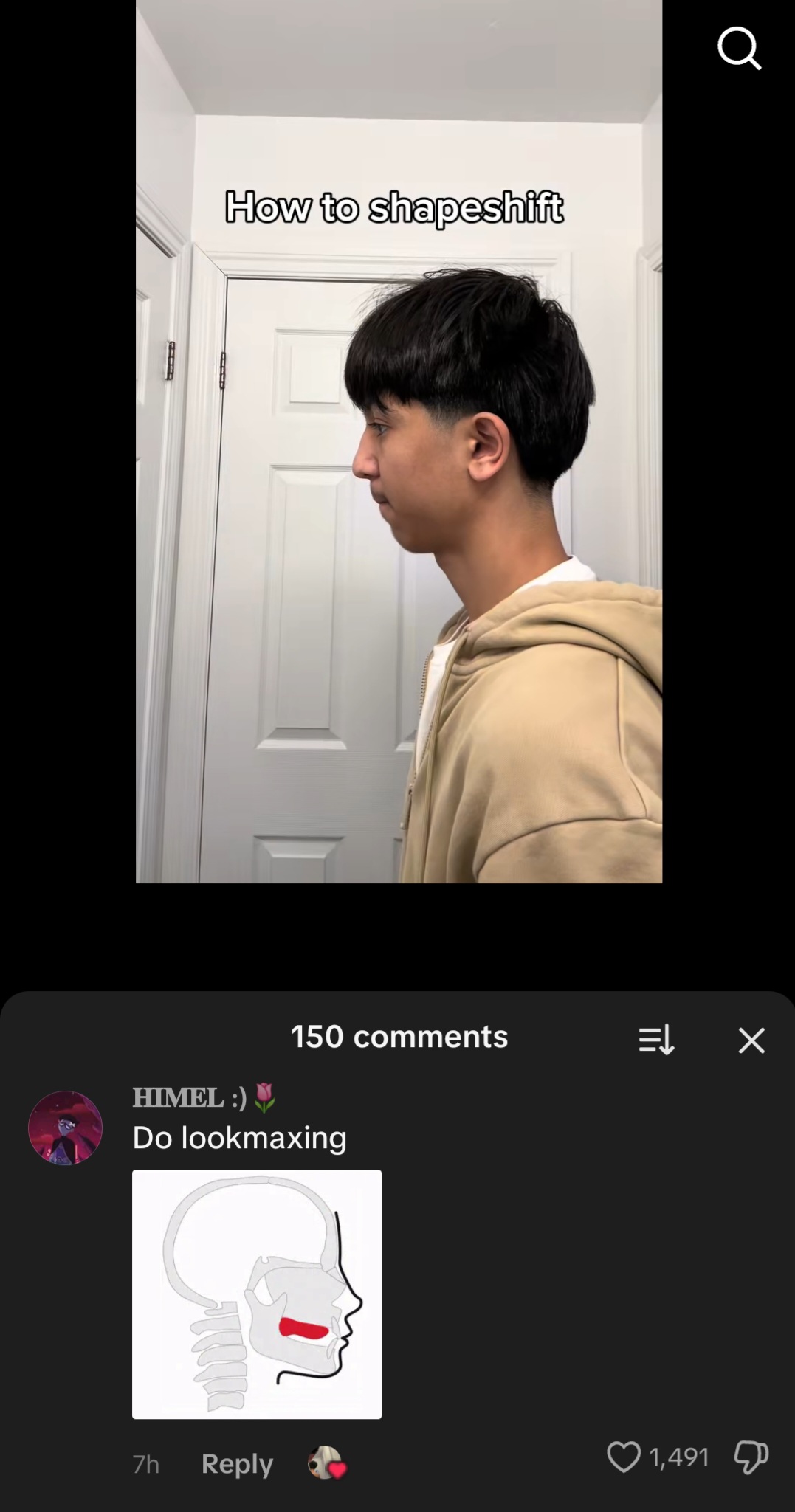Screen dimensions: 795x1512
Task: Close the comments panel
Action: point(751,1040)
